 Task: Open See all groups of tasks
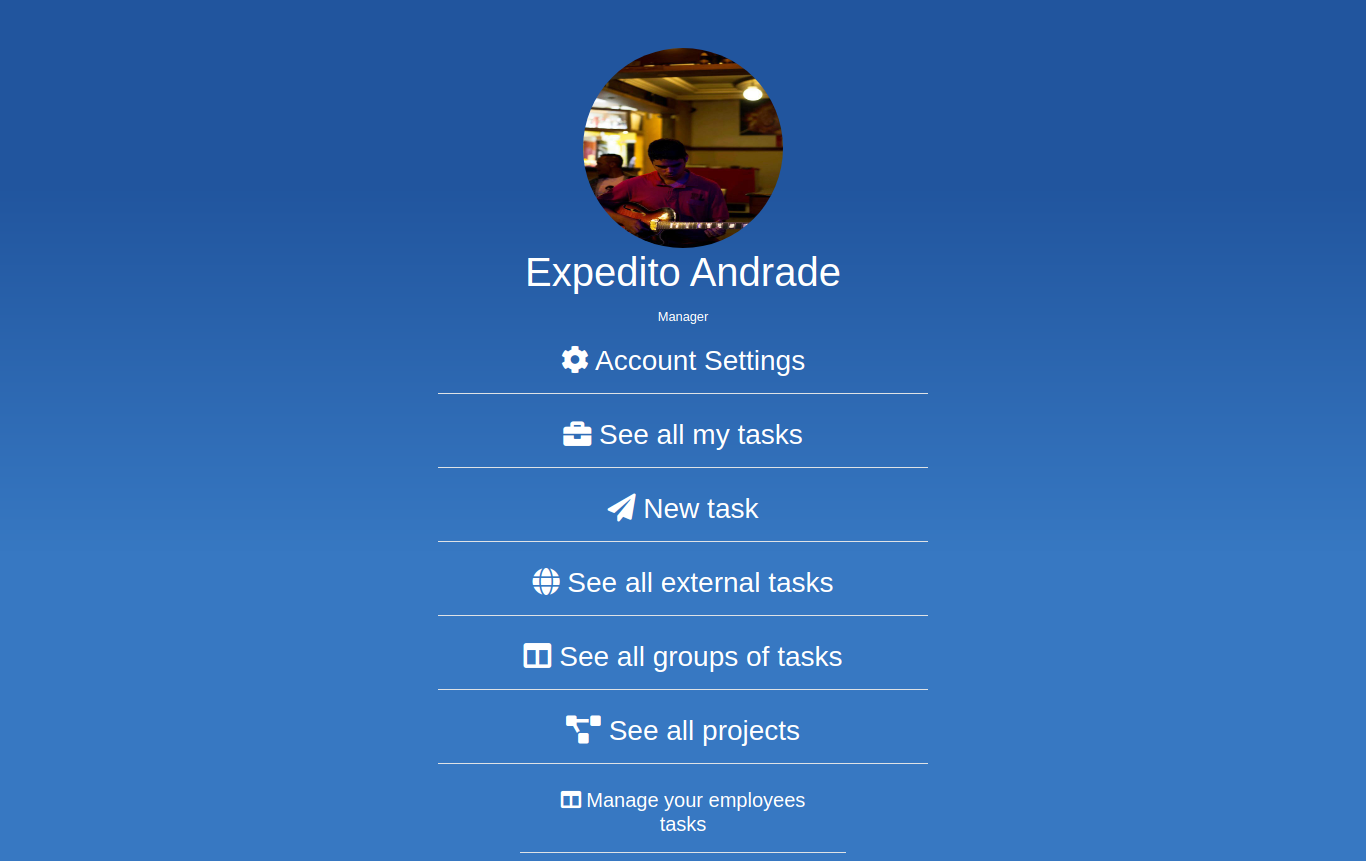[683, 656]
